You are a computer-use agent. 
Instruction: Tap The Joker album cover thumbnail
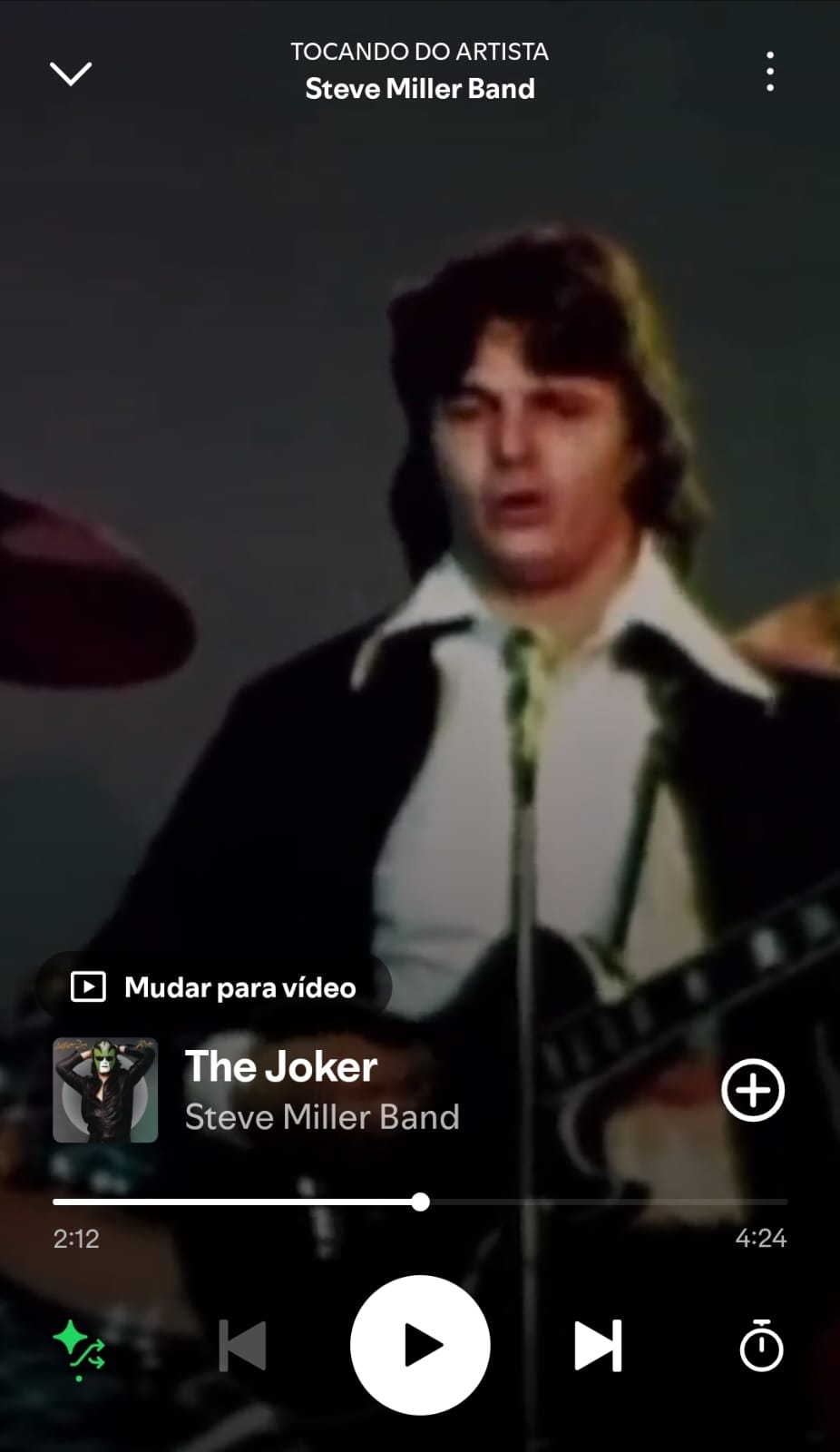click(105, 1091)
